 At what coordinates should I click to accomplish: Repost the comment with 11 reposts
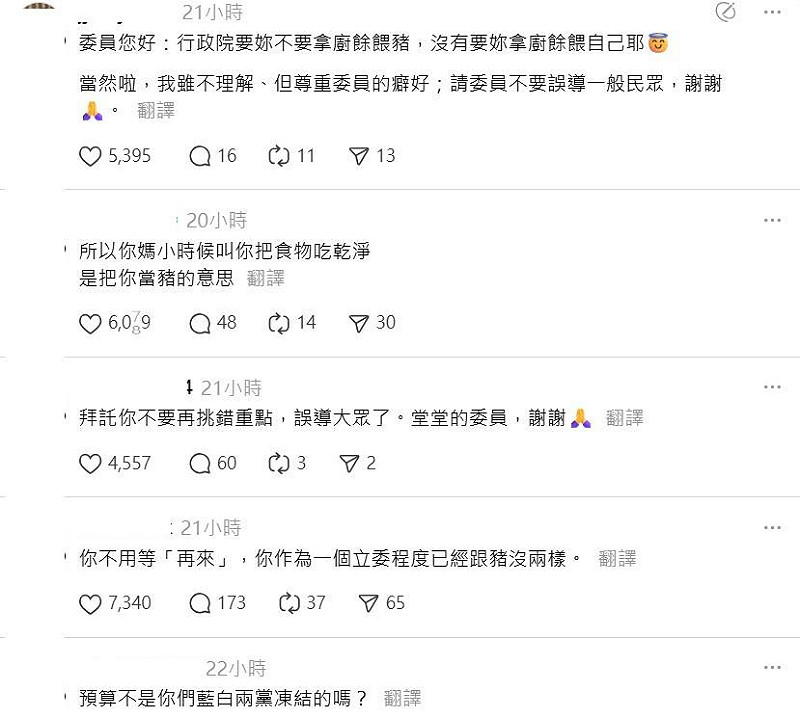click(x=279, y=156)
